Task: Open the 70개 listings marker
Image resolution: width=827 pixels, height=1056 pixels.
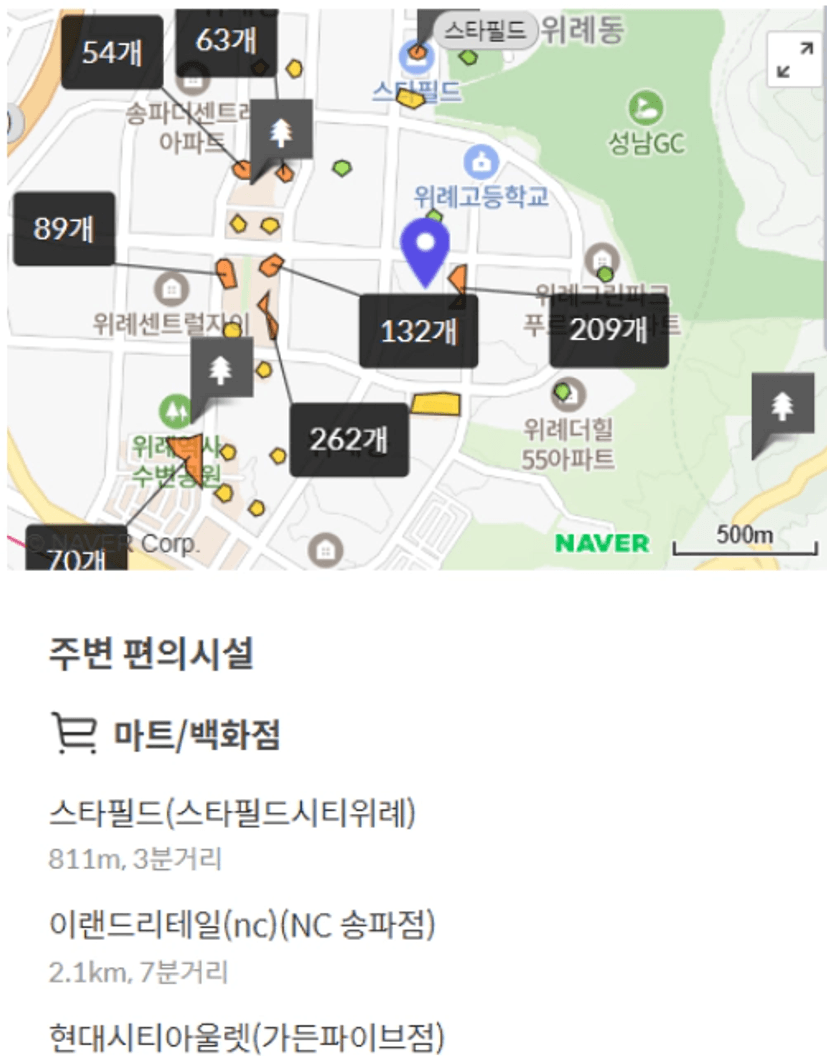Action: coord(77,554)
